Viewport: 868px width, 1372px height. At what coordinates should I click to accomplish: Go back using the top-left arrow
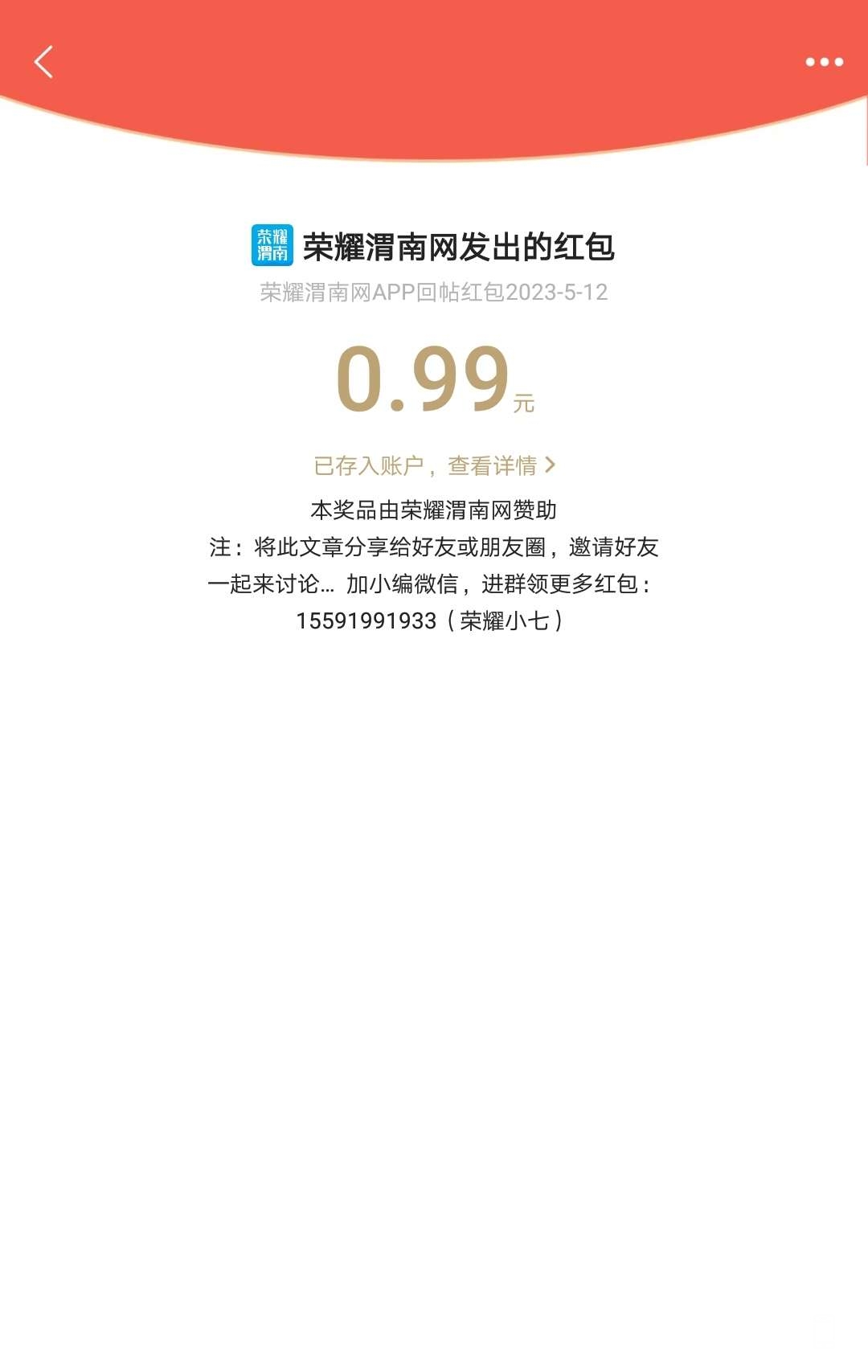44,62
